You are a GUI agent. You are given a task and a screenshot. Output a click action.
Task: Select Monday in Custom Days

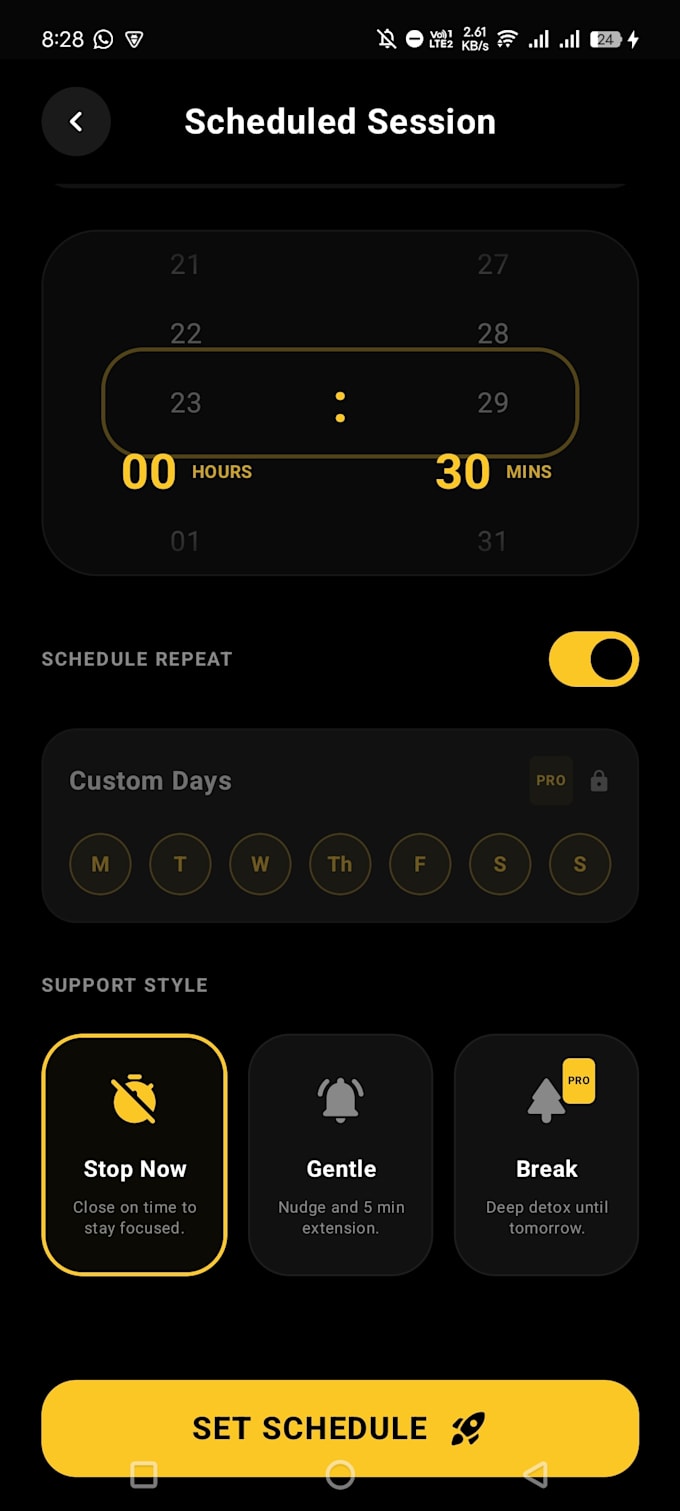tap(100, 864)
